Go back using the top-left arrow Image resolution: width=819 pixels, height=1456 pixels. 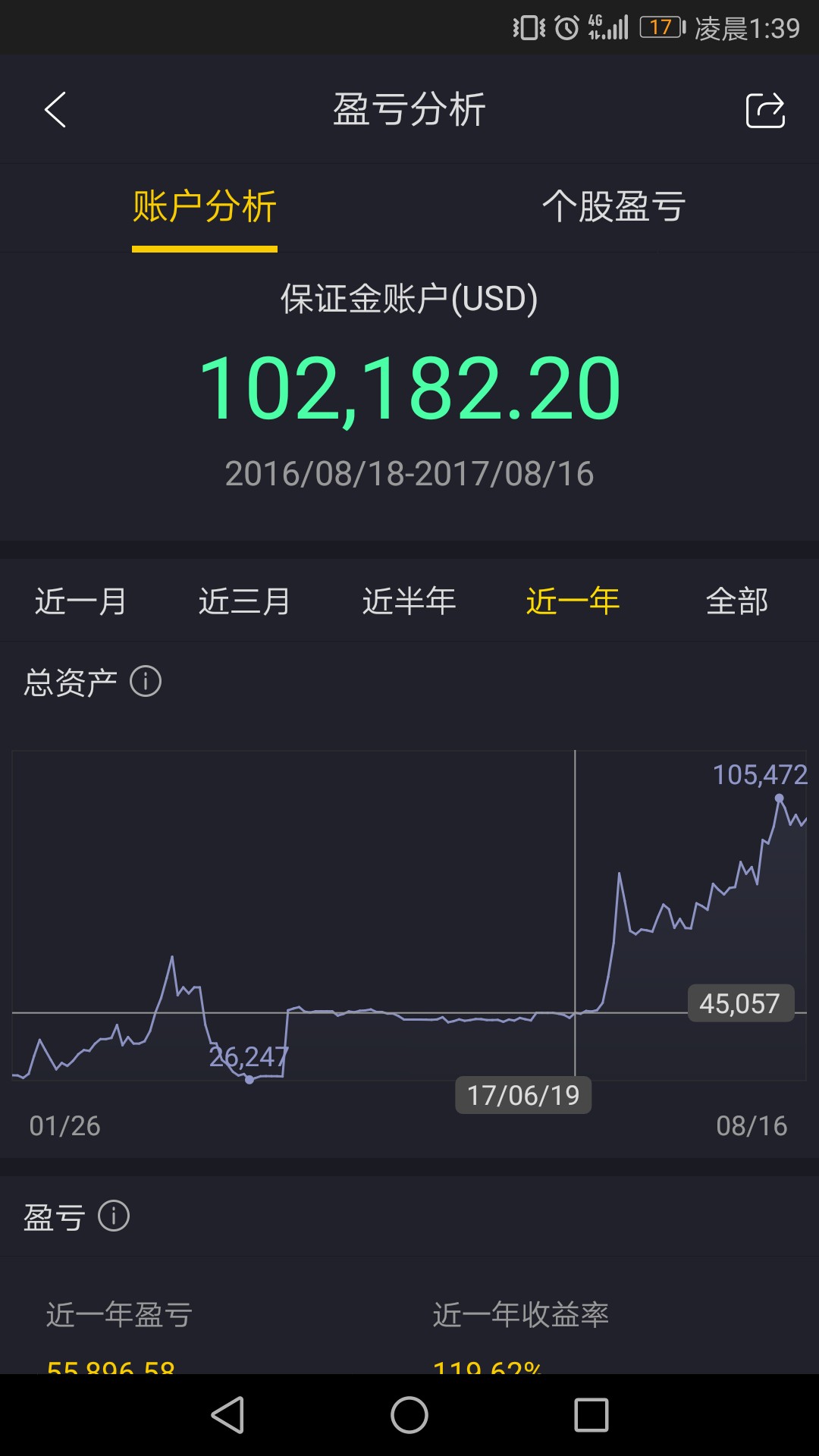click(55, 110)
